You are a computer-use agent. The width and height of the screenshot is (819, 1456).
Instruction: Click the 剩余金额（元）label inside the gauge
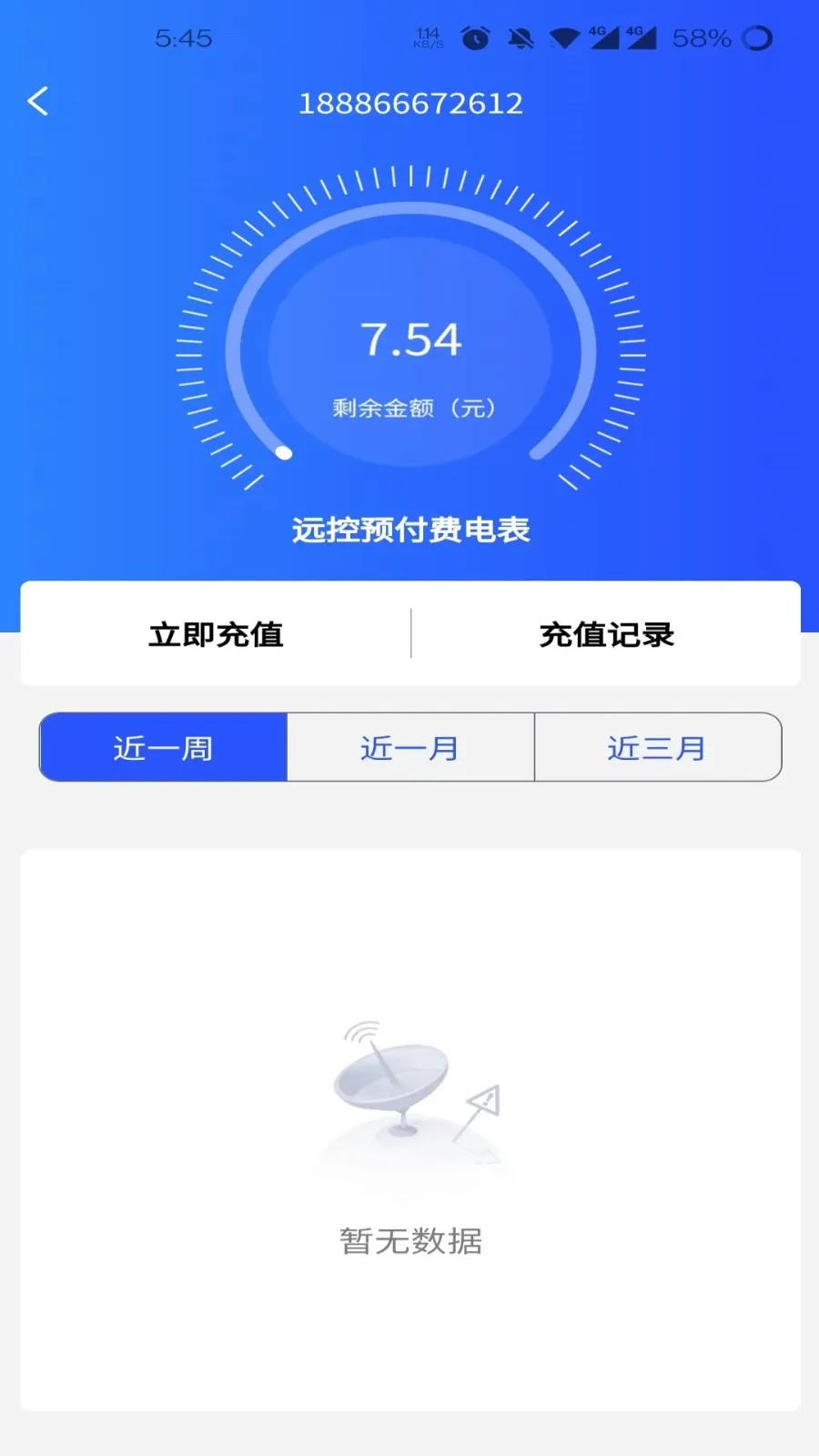[x=411, y=409]
